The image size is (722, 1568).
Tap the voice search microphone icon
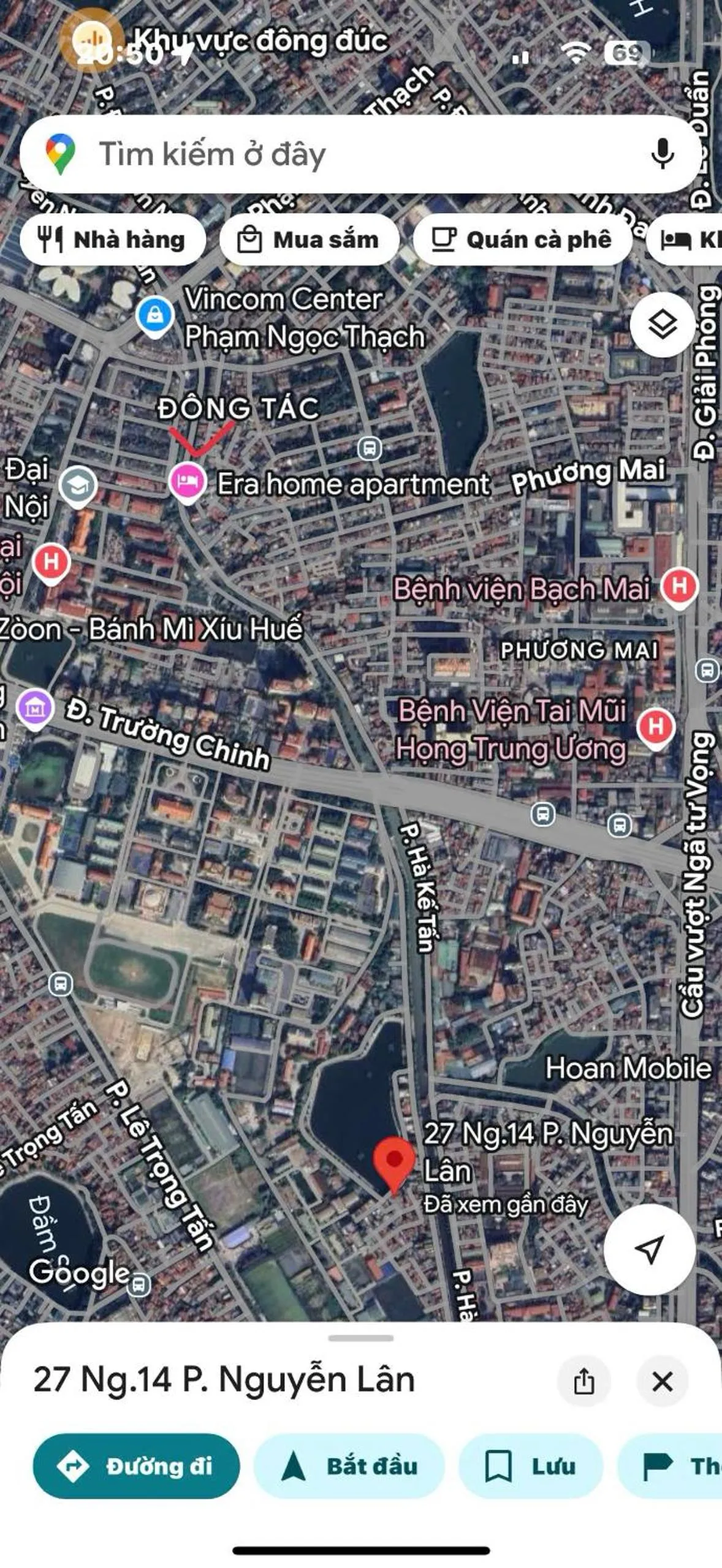tap(661, 154)
